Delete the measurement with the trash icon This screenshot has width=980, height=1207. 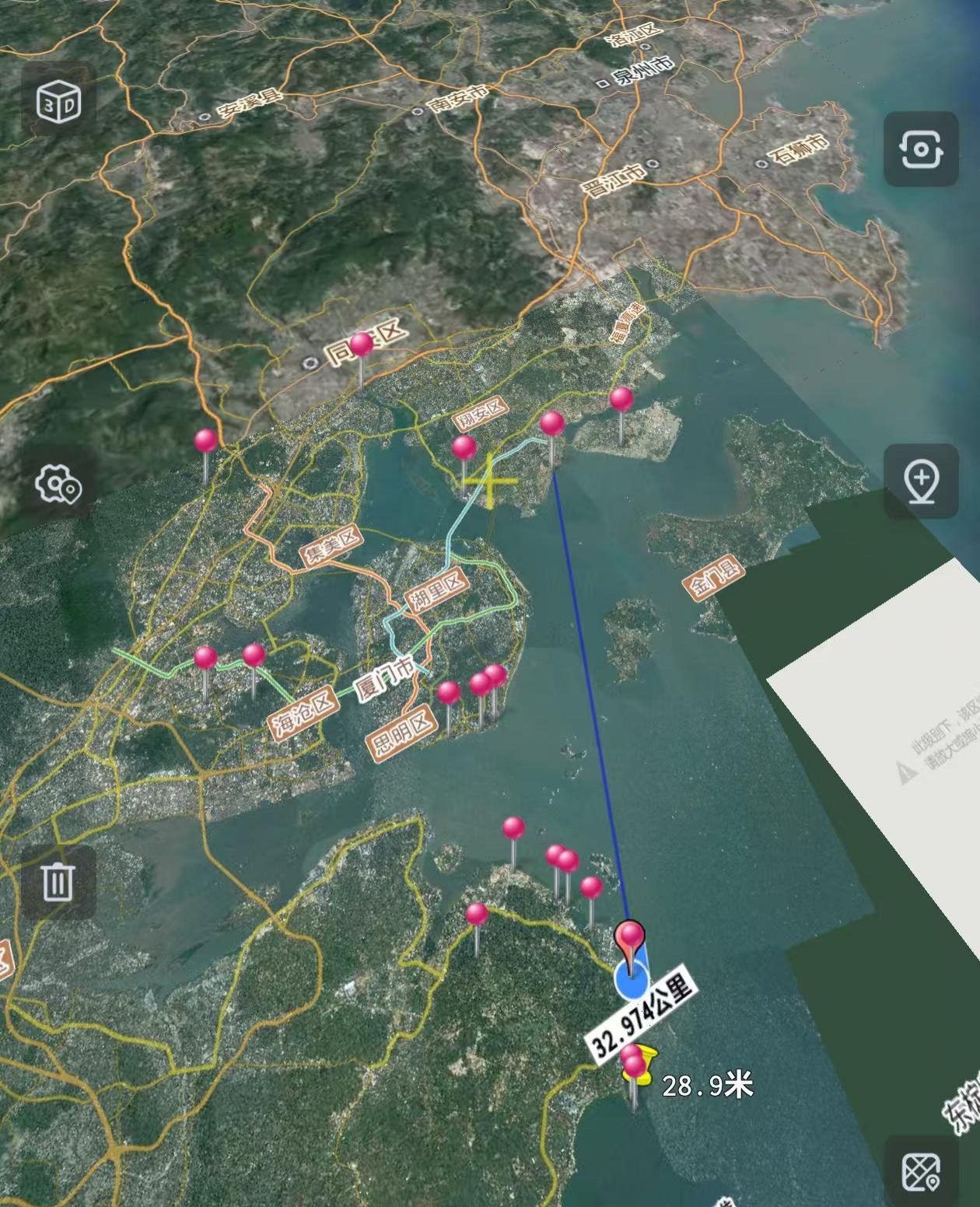tap(58, 882)
